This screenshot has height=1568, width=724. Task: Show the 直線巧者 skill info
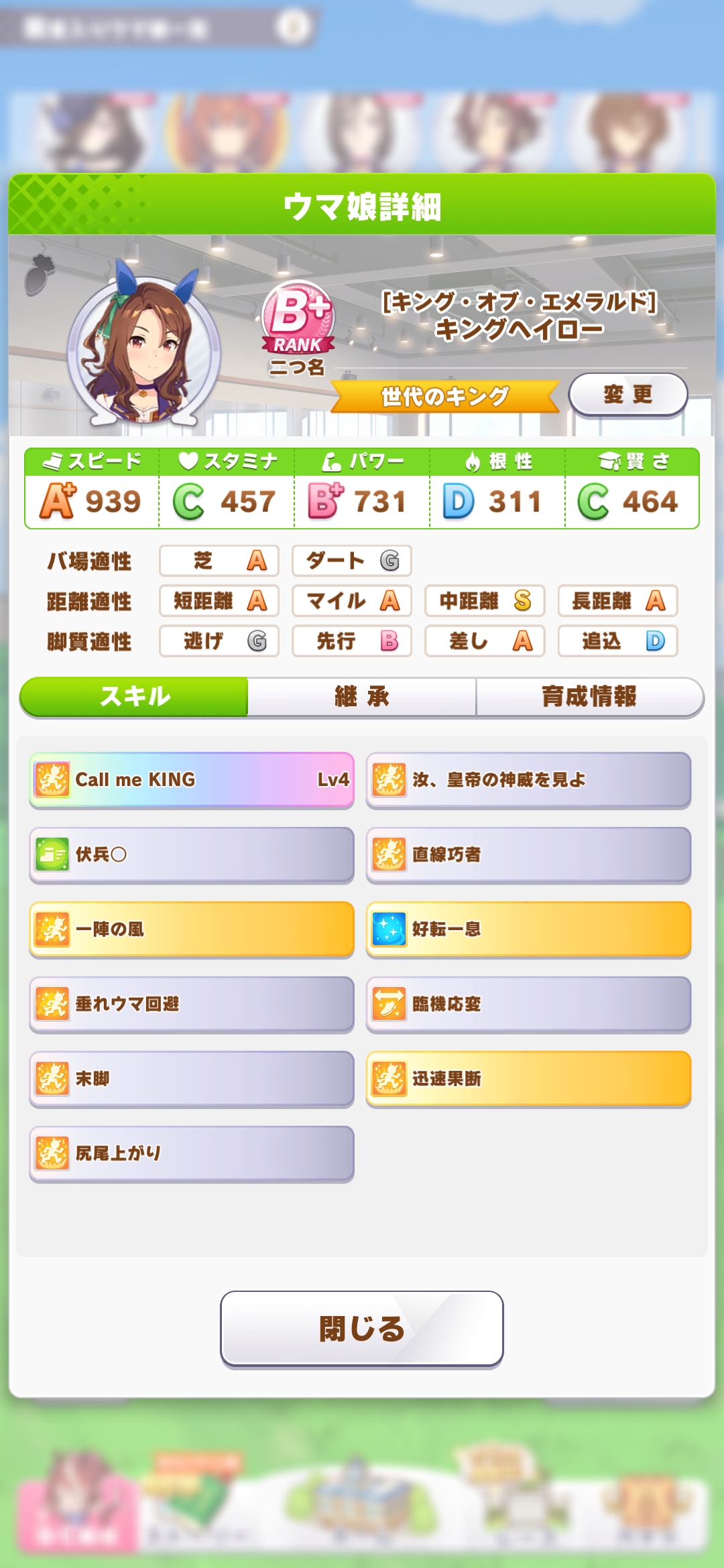[x=528, y=854]
